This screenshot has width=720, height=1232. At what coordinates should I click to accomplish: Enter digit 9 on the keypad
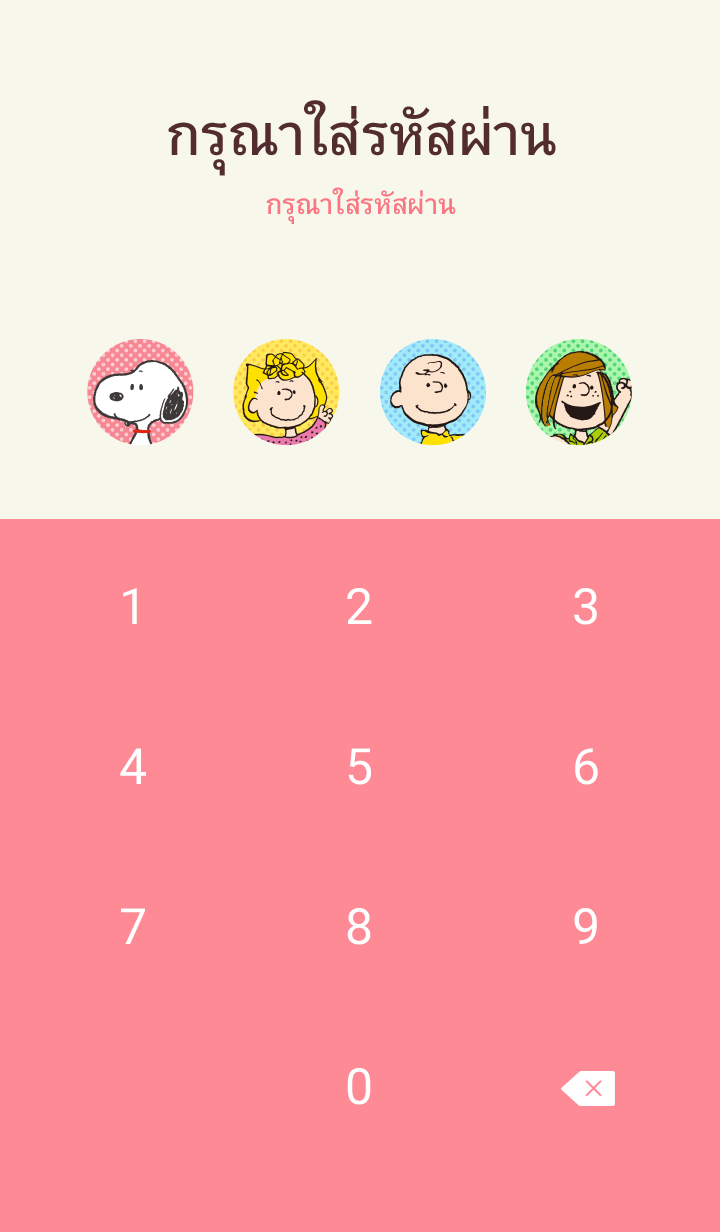(585, 927)
